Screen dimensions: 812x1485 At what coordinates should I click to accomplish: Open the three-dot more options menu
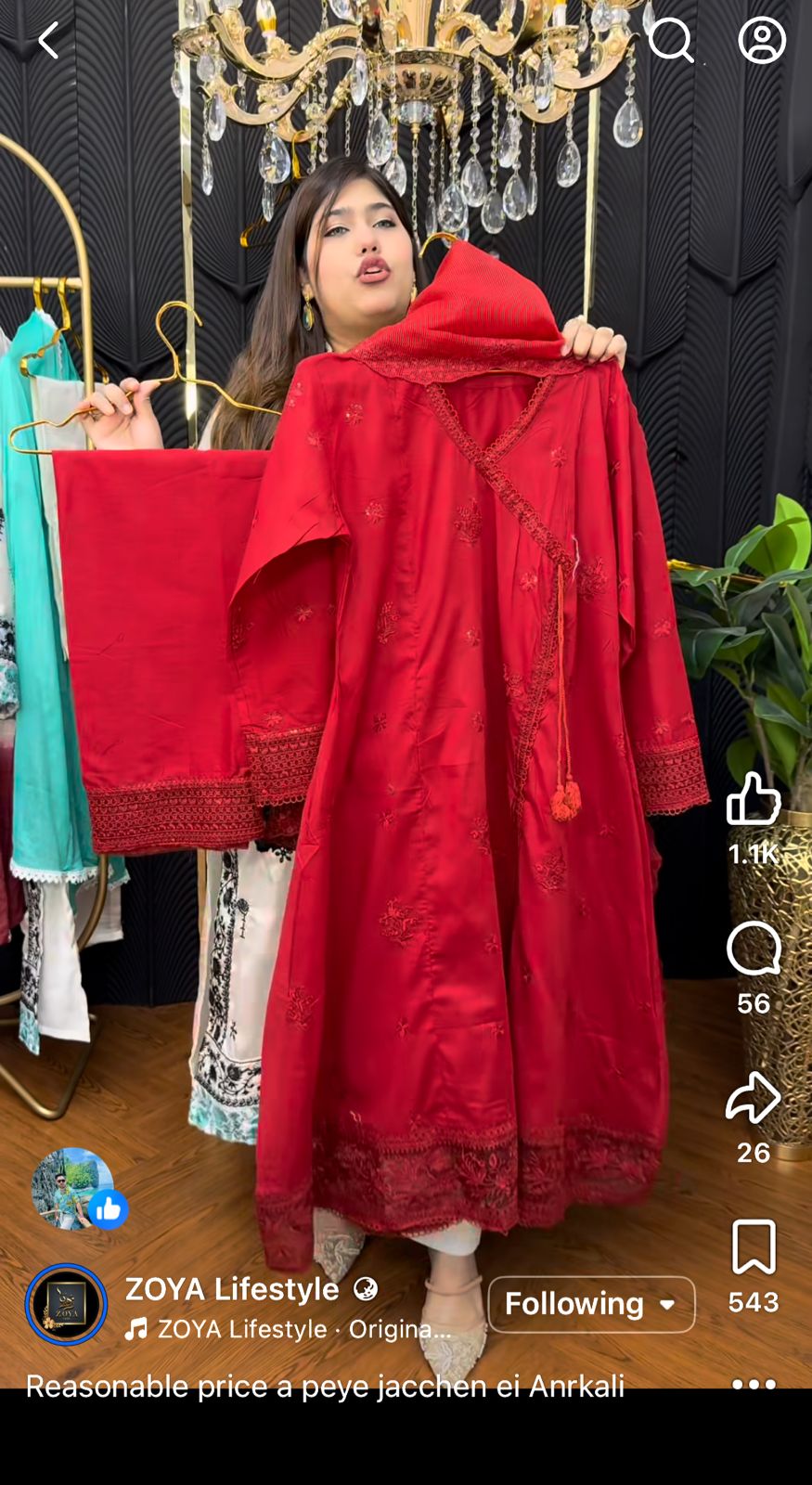753,1383
